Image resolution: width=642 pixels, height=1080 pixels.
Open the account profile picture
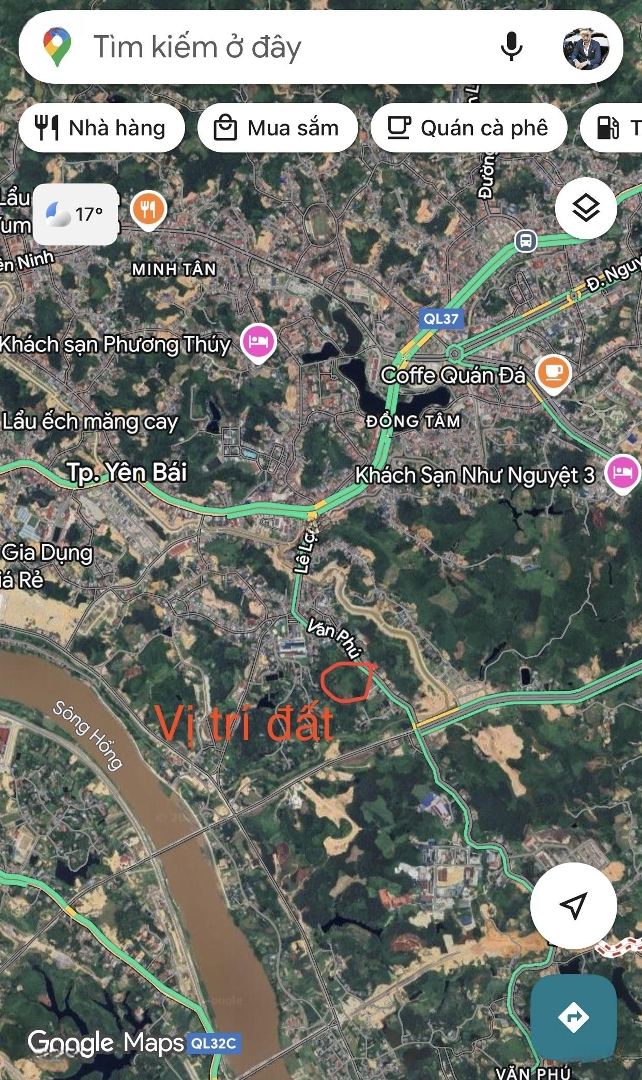(x=586, y=47)
